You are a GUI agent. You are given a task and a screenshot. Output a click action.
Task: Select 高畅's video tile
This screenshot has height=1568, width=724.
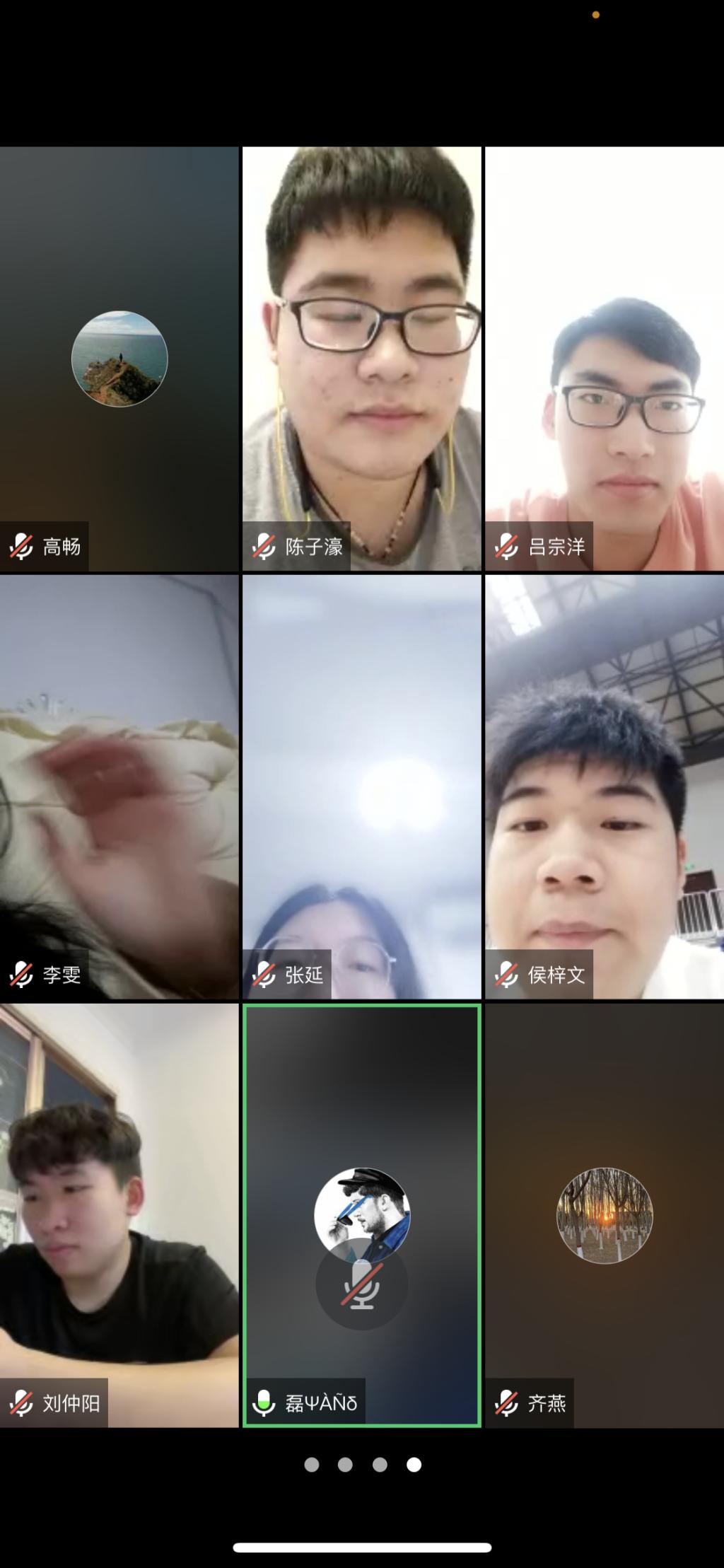(119, 359)
